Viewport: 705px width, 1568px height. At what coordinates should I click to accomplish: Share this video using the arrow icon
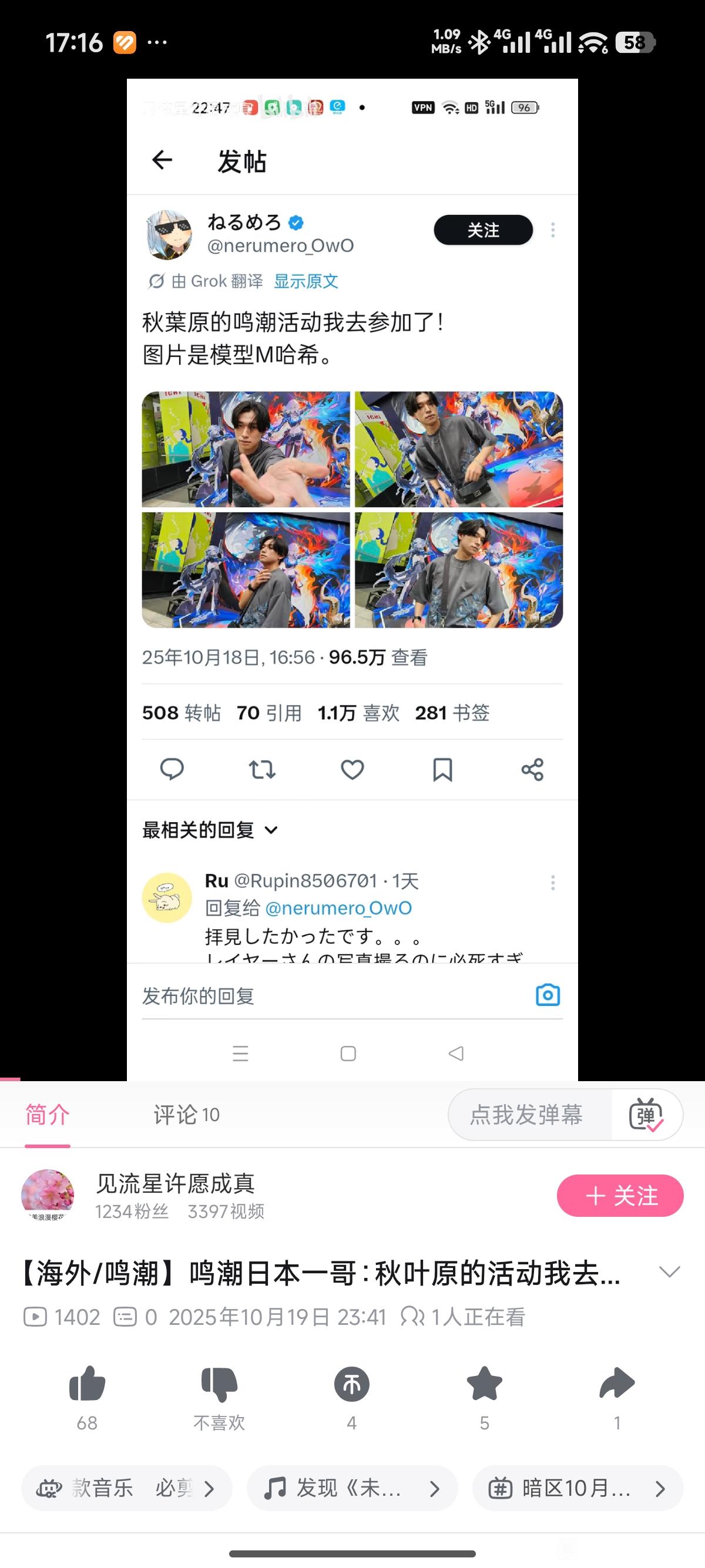click(x=617, y=1384)
